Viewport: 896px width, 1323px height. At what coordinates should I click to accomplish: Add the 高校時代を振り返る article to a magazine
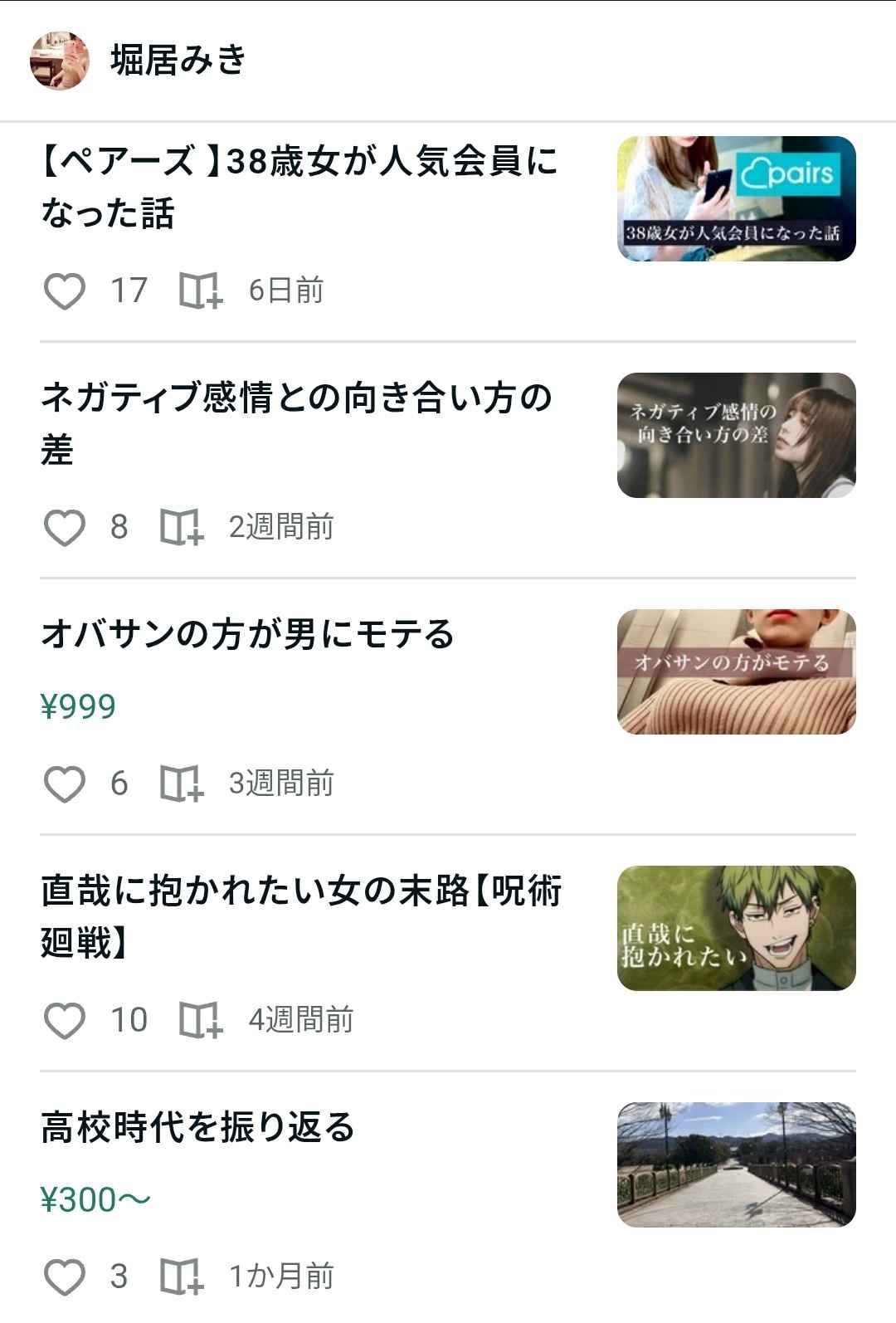(181, 1277)
